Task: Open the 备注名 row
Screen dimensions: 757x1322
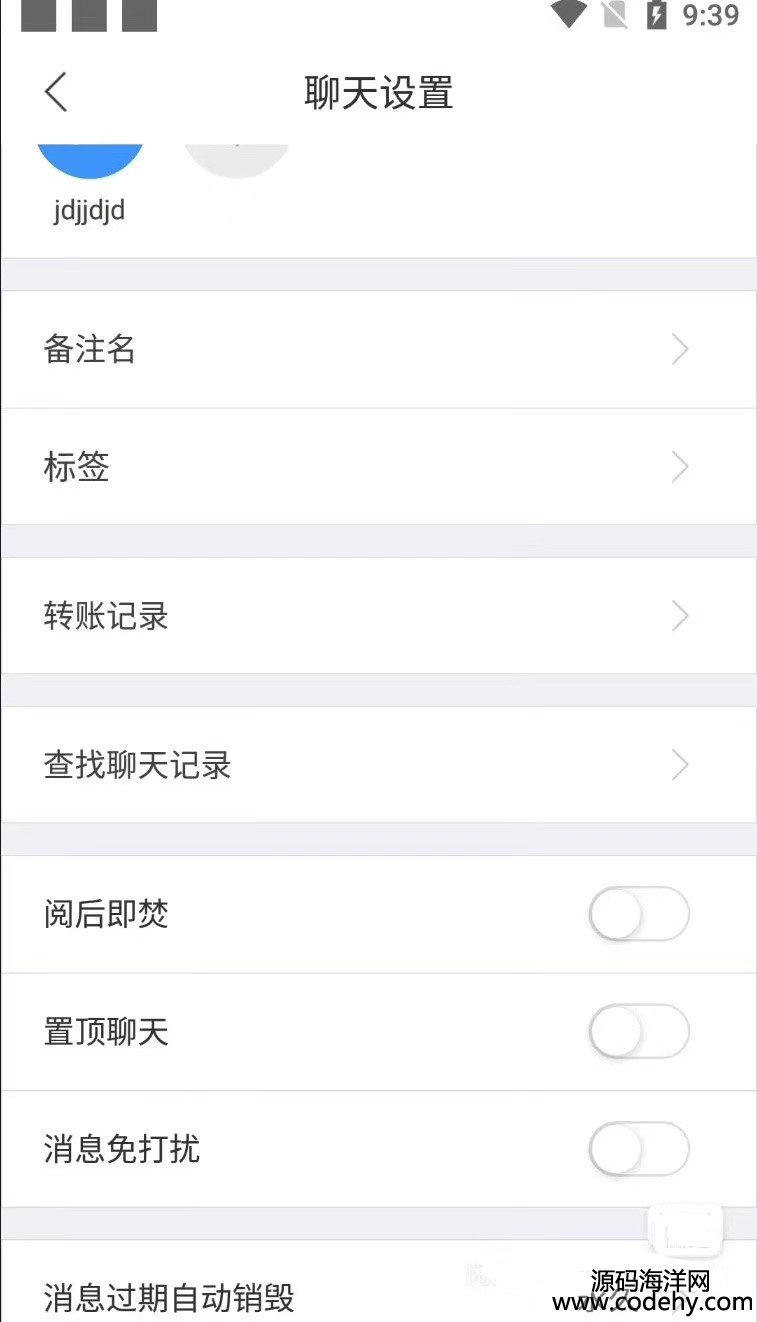Action: [378, 349]
